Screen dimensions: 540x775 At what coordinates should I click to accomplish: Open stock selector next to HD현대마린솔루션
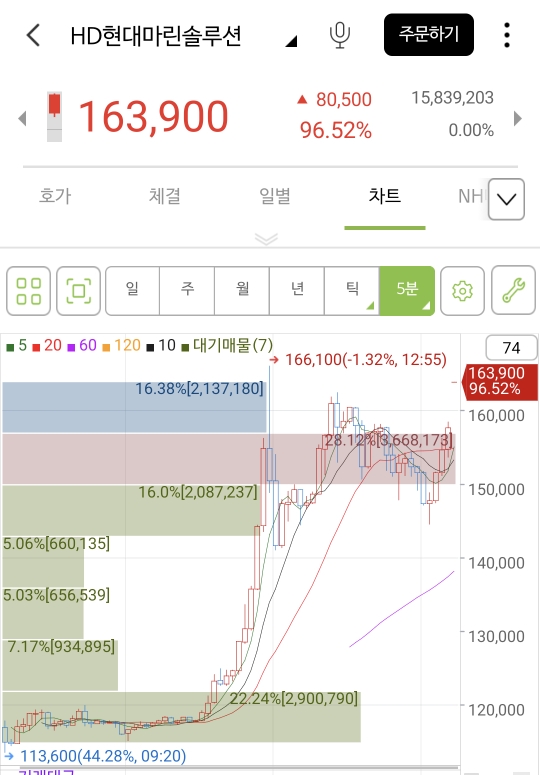291,42
